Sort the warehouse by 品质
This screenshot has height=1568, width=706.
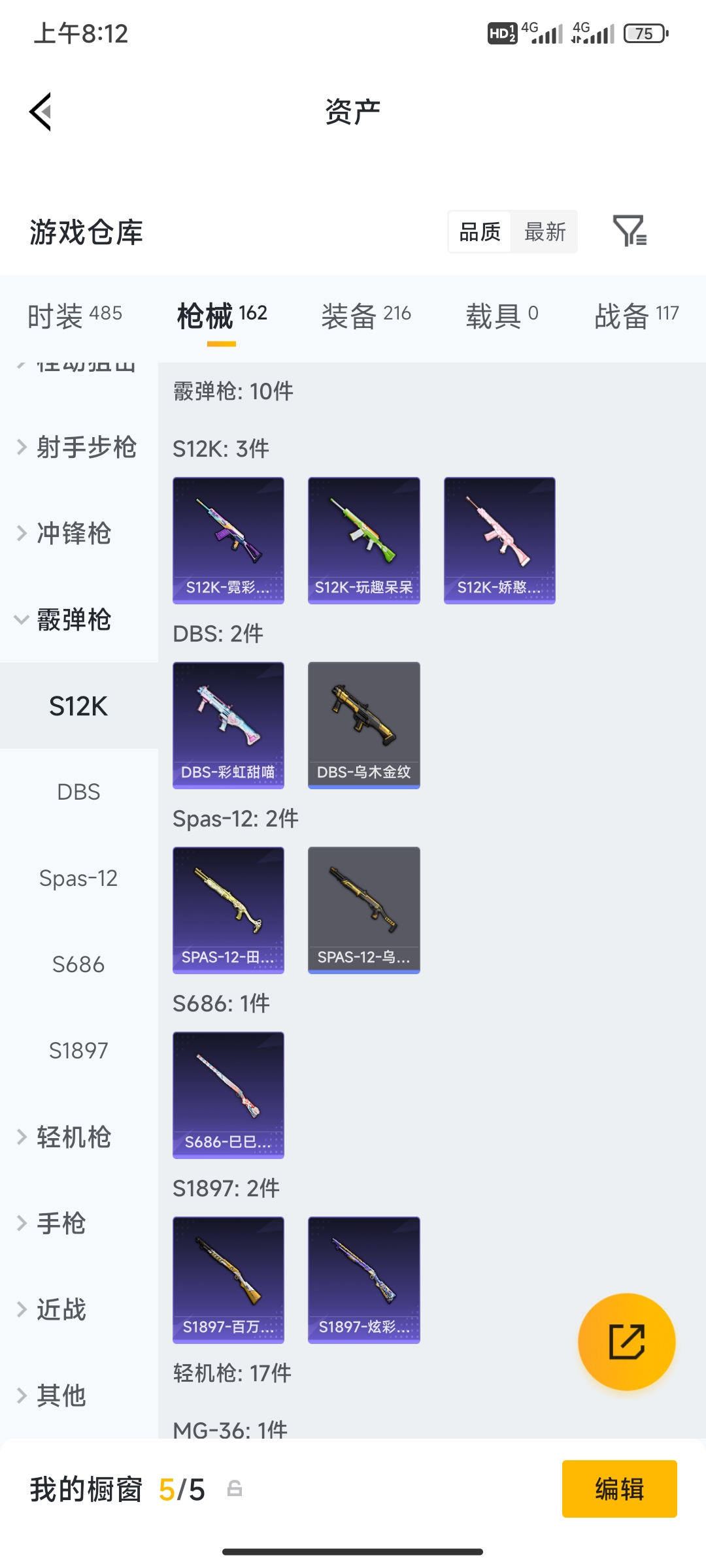click(x=480, y=232)
